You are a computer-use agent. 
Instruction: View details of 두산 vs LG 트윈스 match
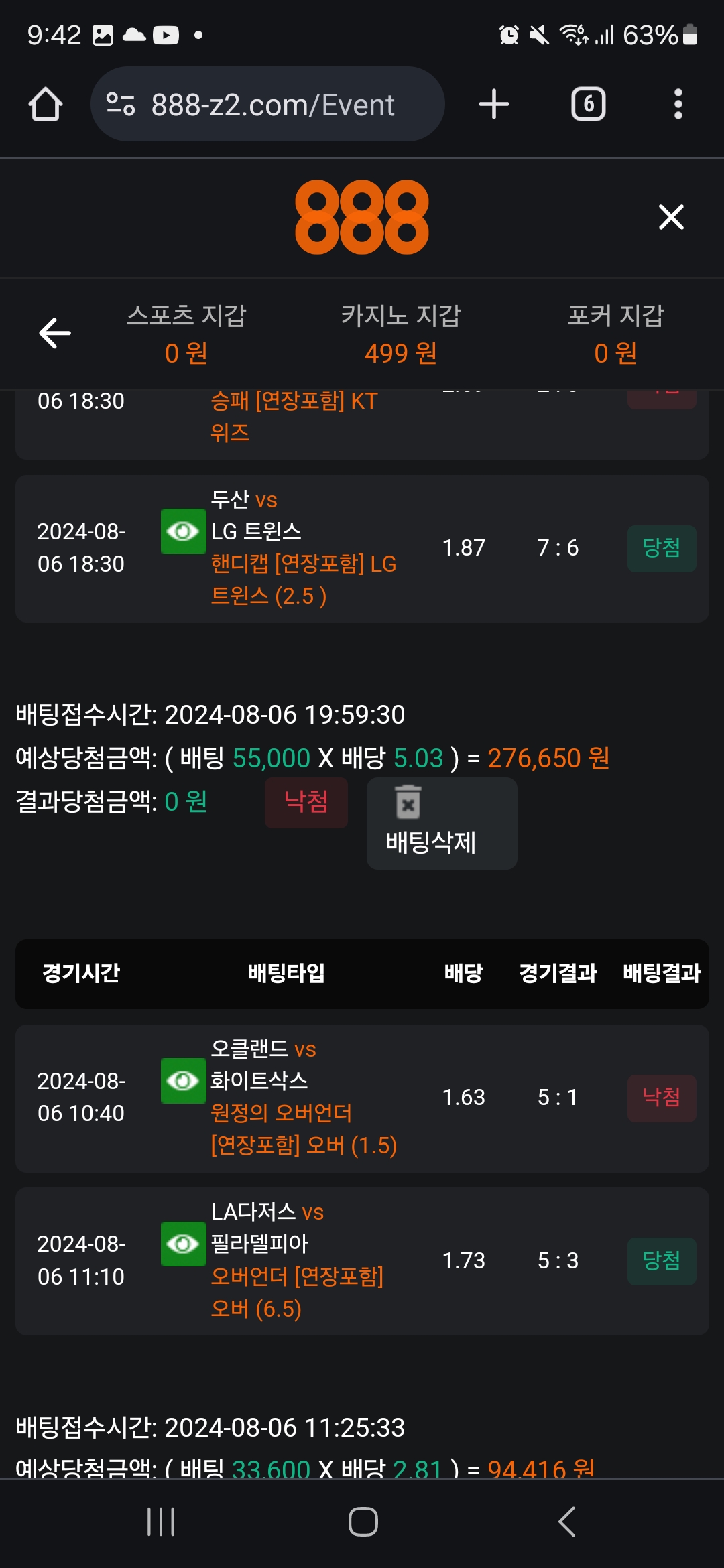tap(183, 531)
